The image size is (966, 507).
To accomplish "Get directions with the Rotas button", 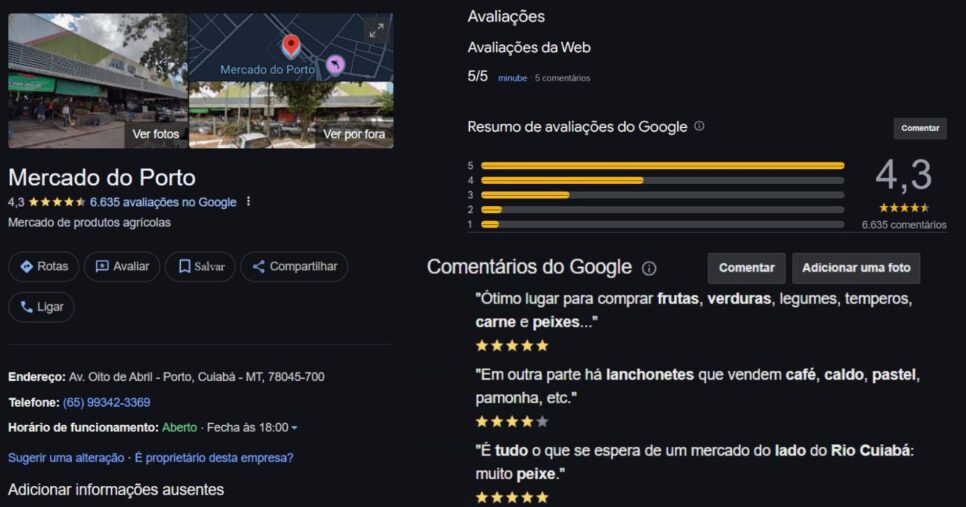I will pyautogui.click(x=43, y=267).
